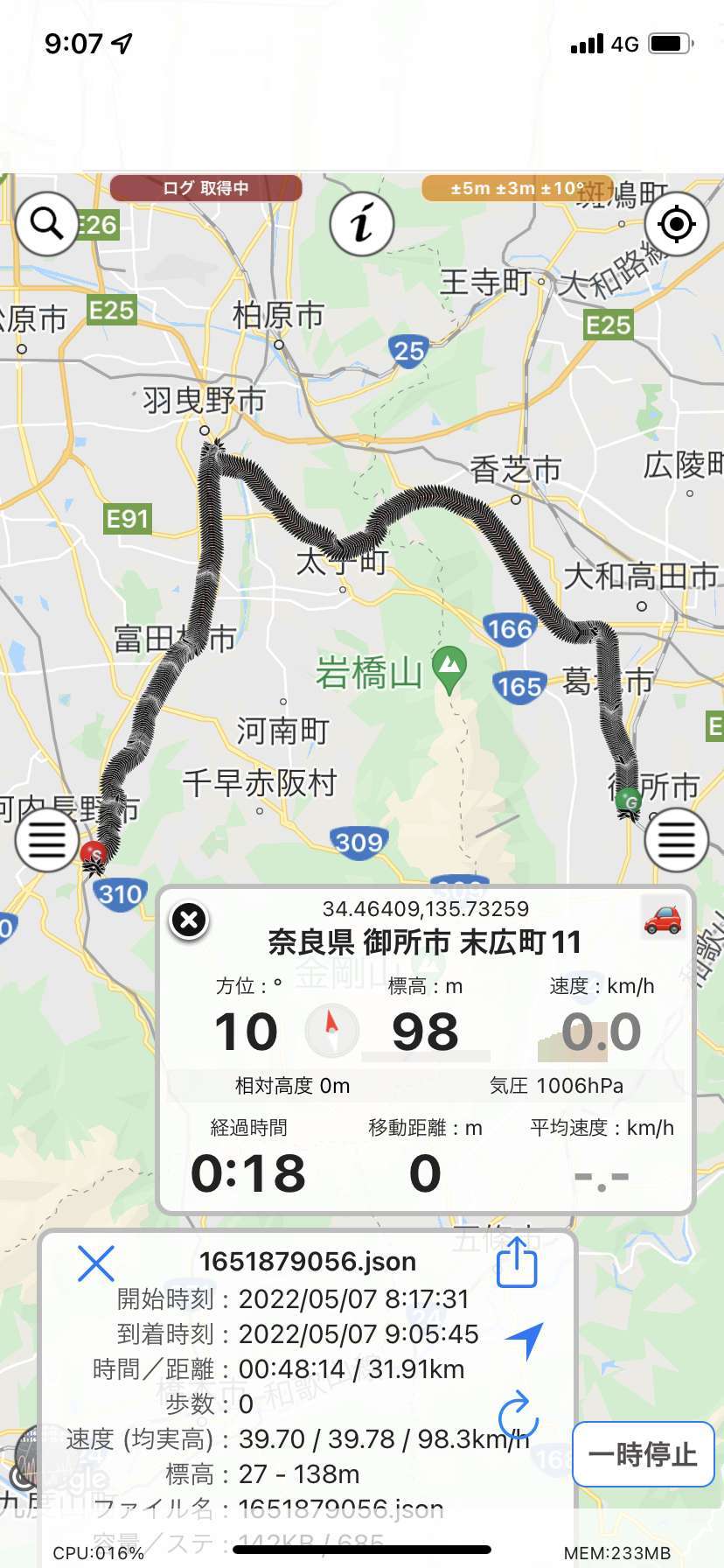Center map on current location

[x=676, y=224]
